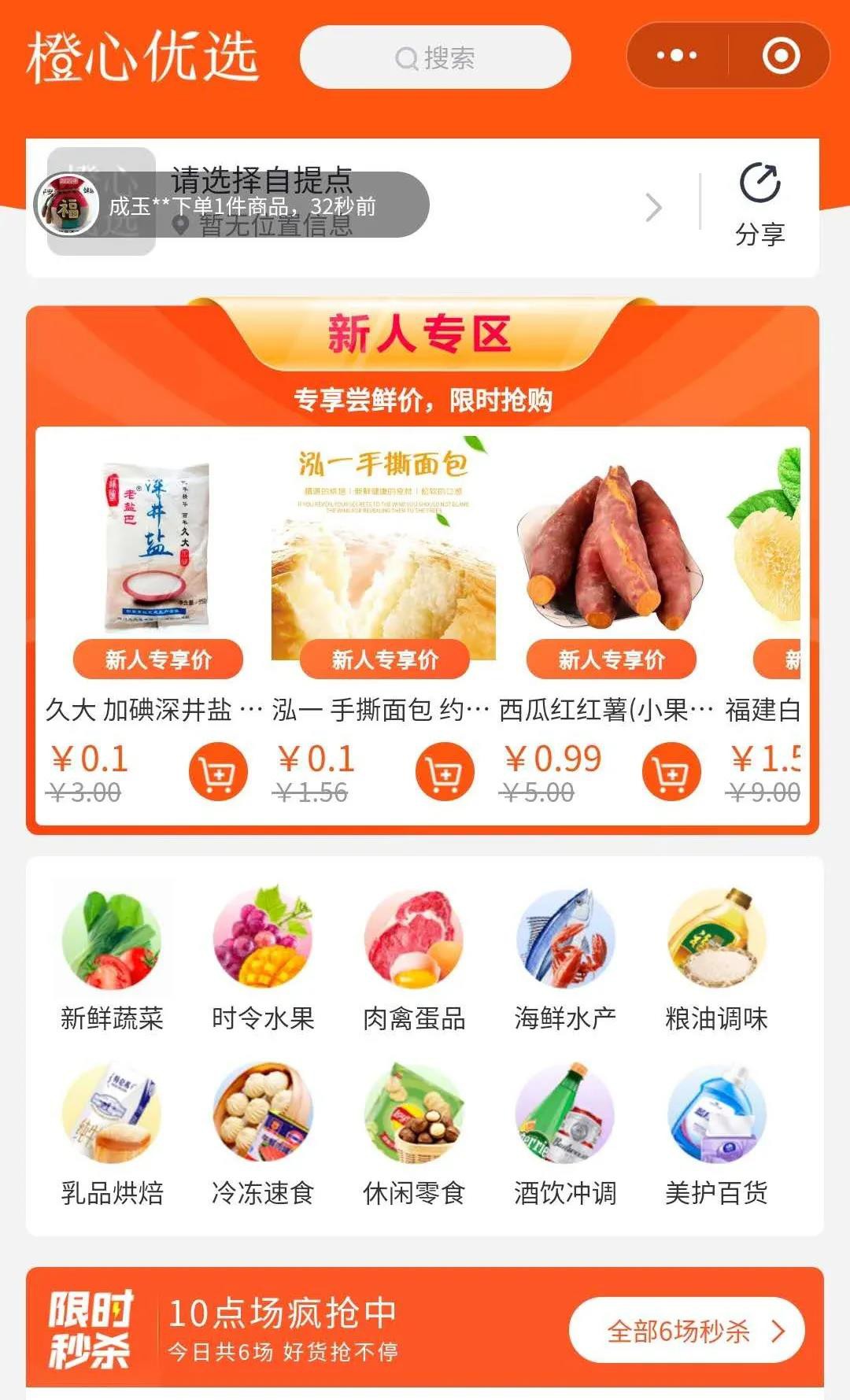
Task: Add 泓一手撕面包 to cart
Action: 445,772
